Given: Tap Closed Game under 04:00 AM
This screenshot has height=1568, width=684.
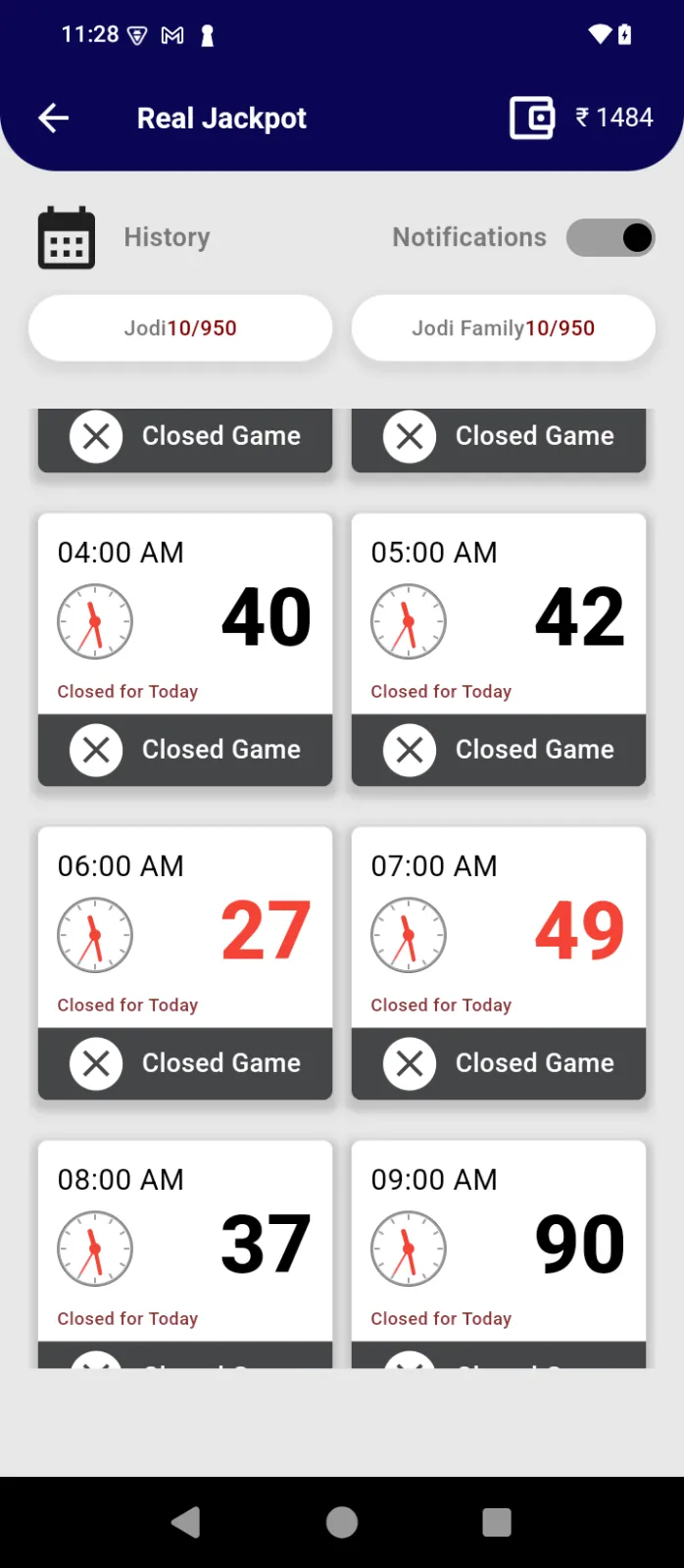Looking at the screenshot, I should [x=185, y=750].
